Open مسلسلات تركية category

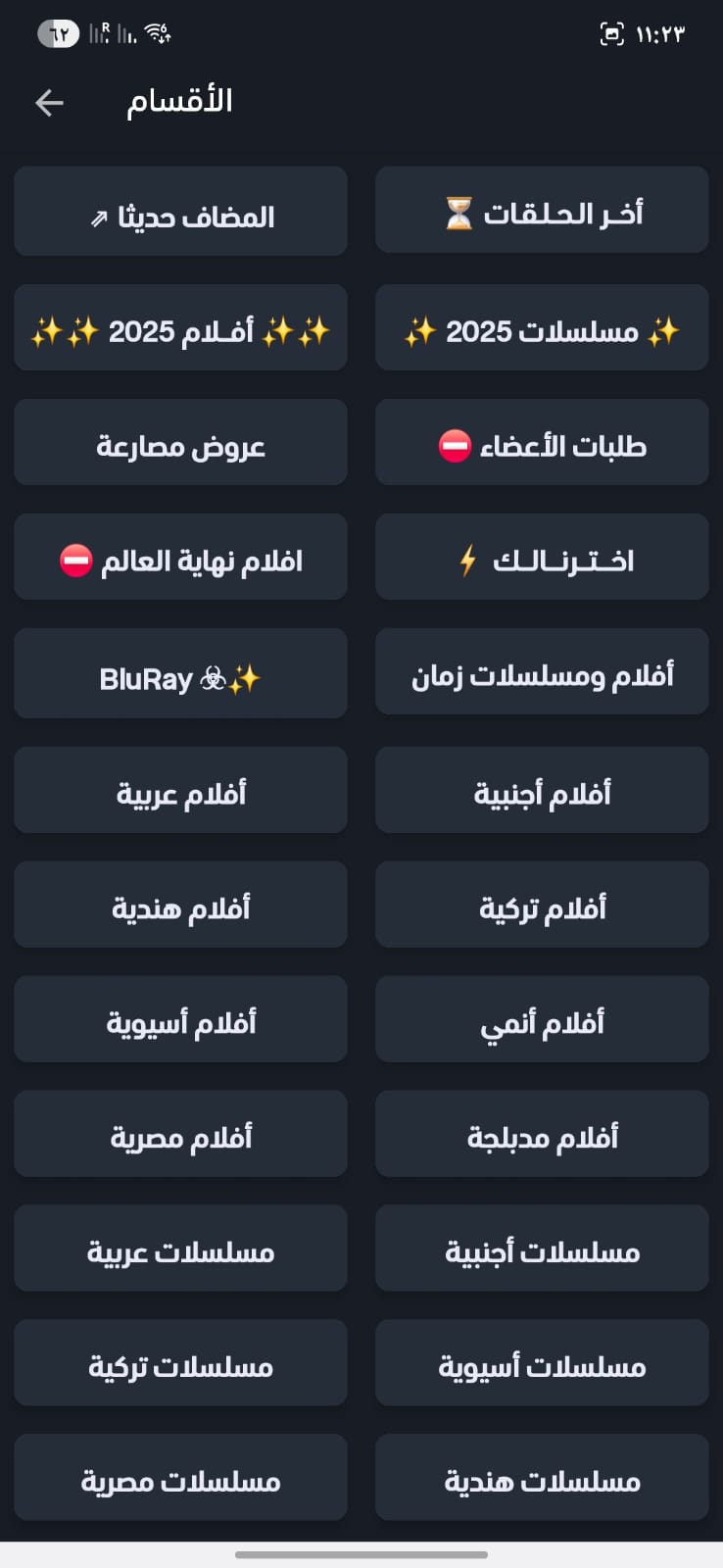[180, 1363]
